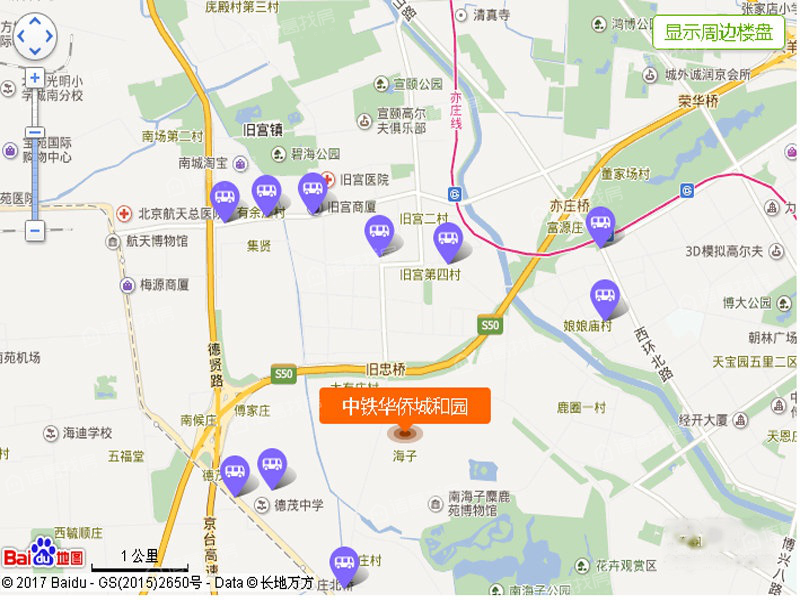Zoom out with the minus button

click(x=35, y=230)
